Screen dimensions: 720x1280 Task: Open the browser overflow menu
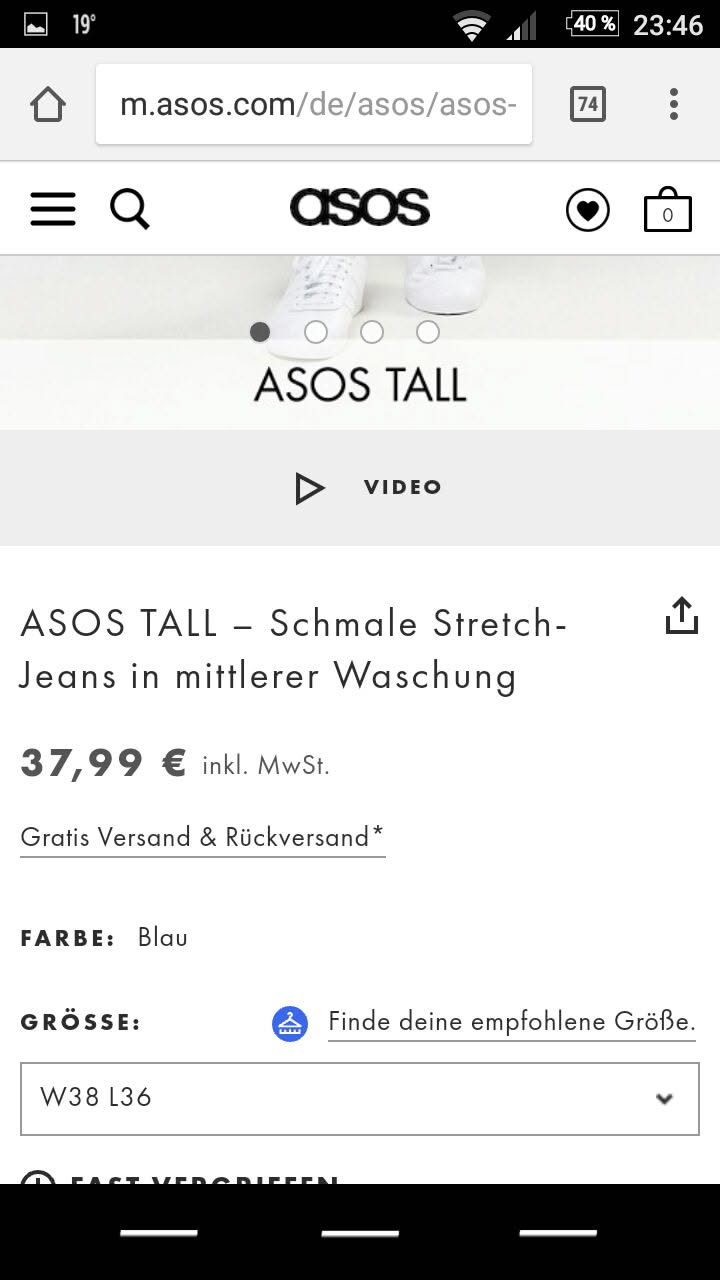[673, 104]
